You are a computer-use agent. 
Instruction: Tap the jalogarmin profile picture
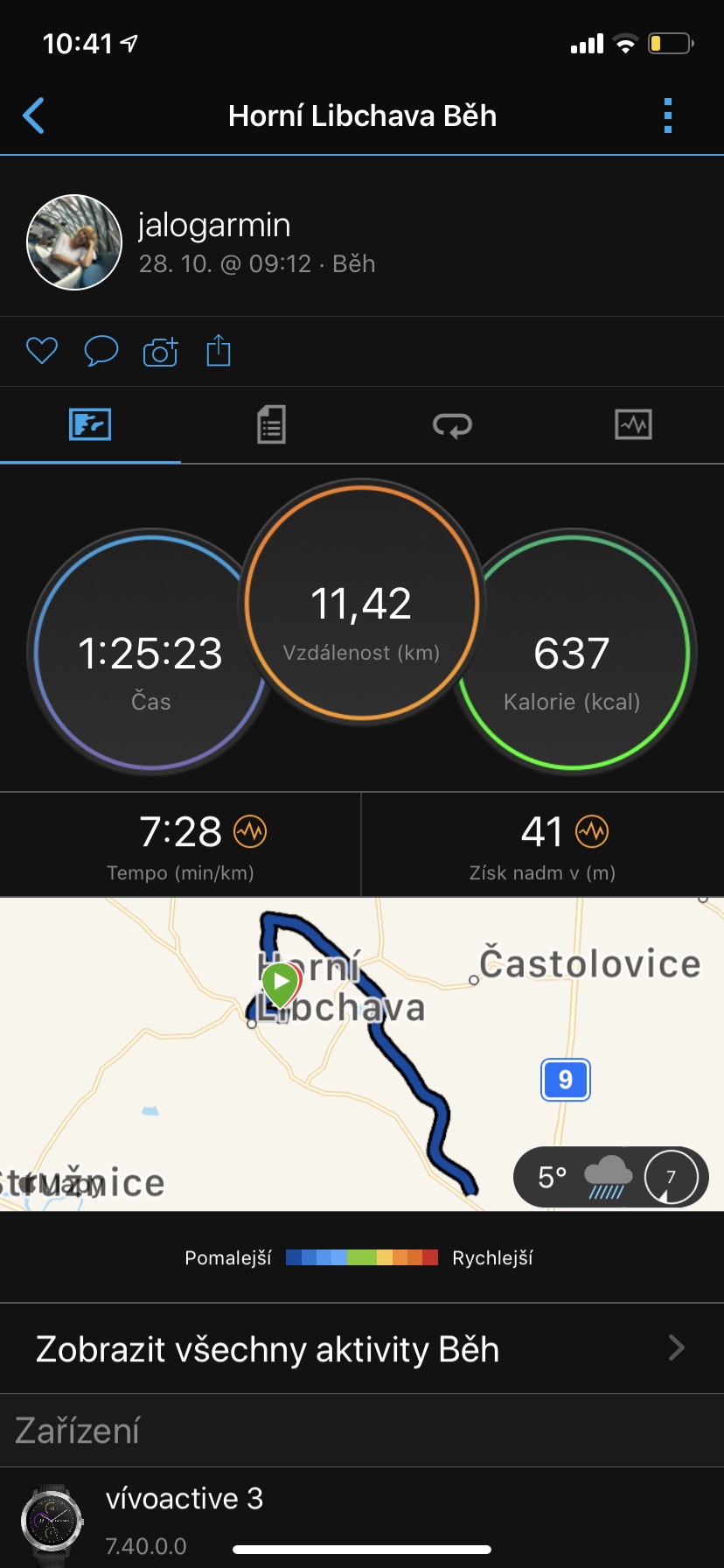click(x=74, y=242)
